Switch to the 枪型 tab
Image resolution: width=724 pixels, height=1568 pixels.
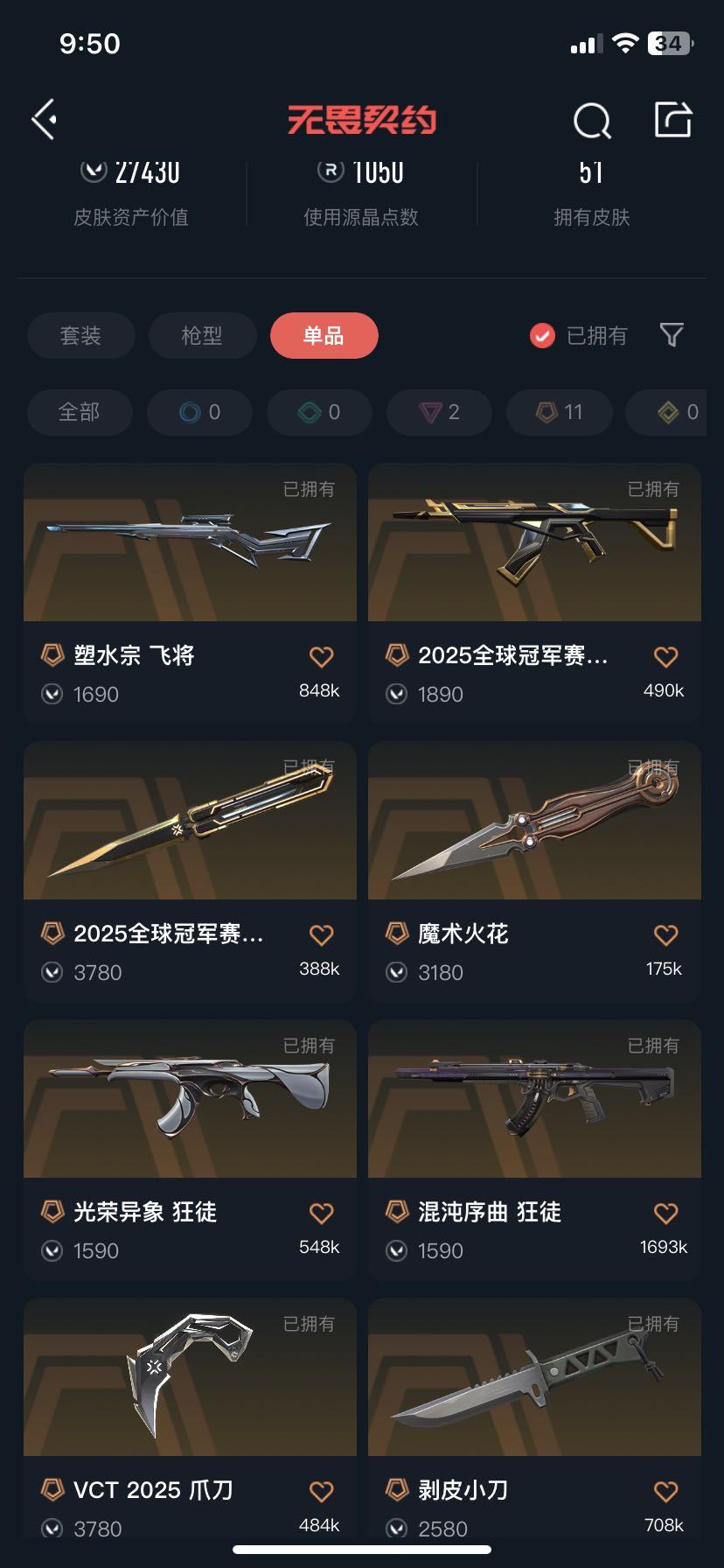202,335
